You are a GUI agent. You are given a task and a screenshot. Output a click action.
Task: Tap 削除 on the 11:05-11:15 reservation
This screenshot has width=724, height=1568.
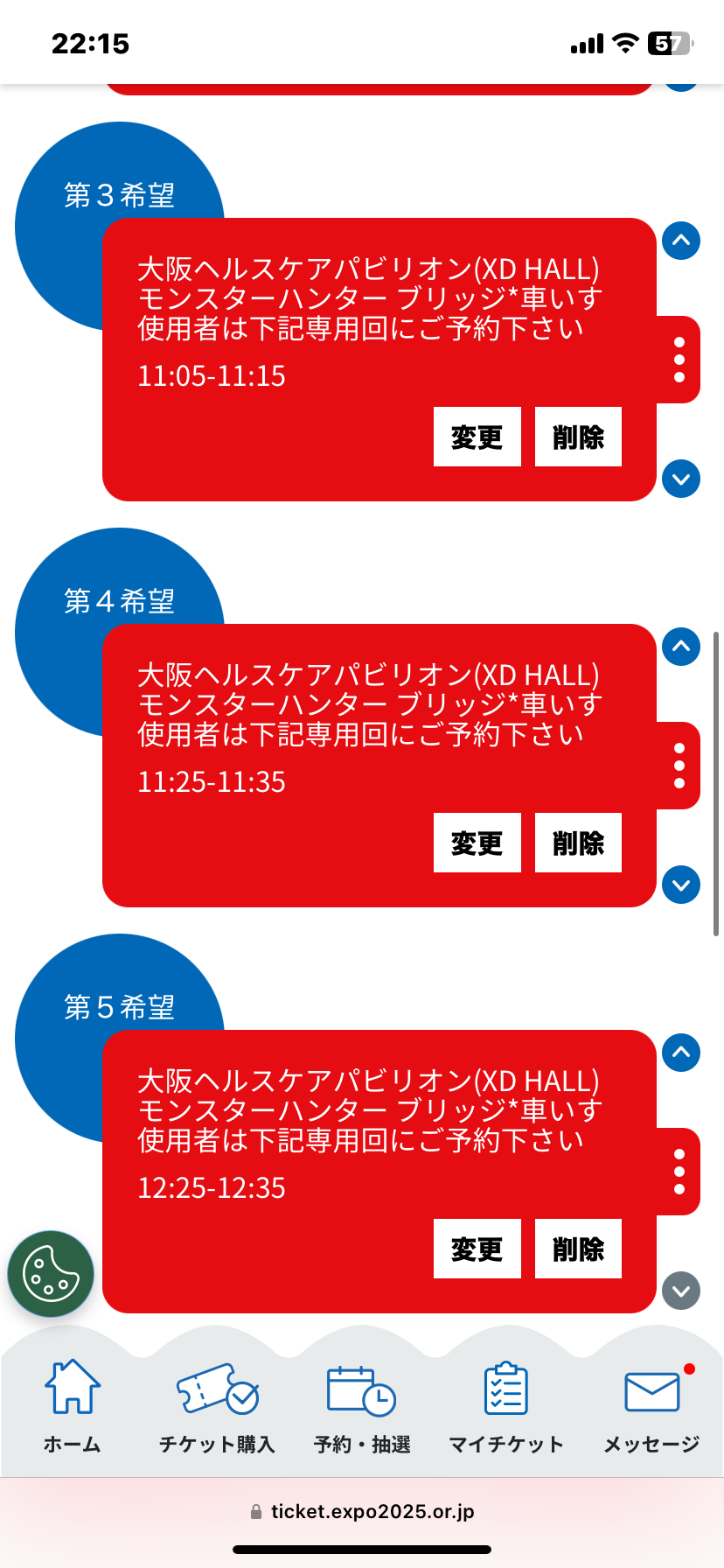click(578, 437)
